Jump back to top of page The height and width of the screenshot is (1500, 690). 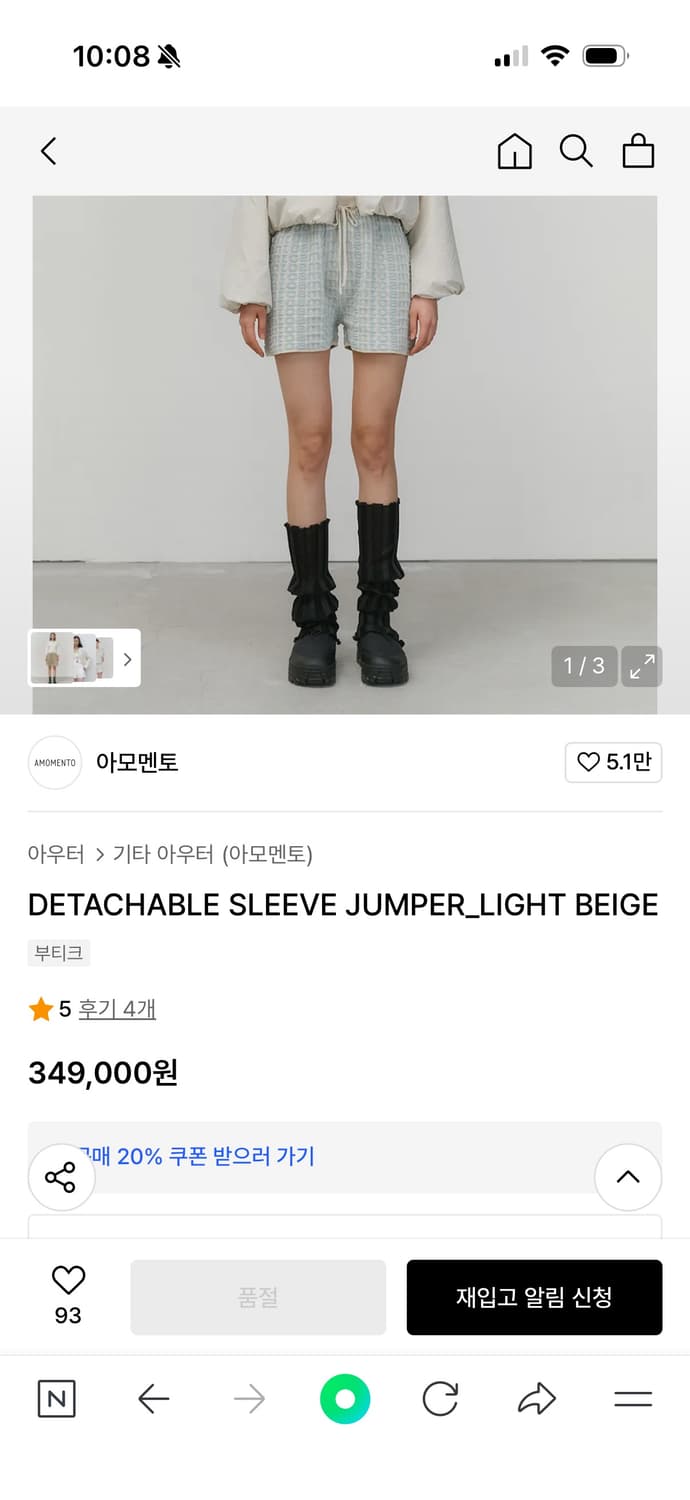628,1178
